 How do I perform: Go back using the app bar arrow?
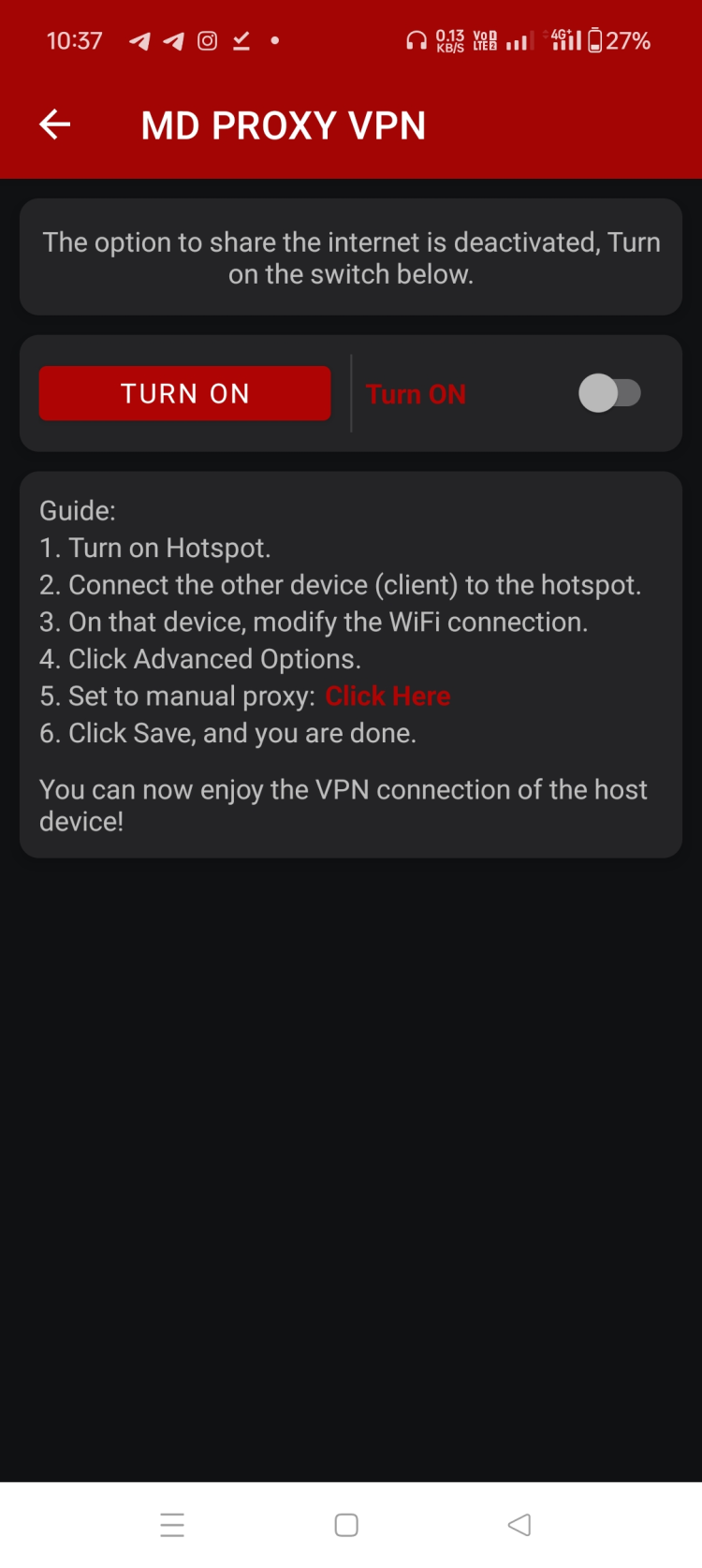point(55,125)
